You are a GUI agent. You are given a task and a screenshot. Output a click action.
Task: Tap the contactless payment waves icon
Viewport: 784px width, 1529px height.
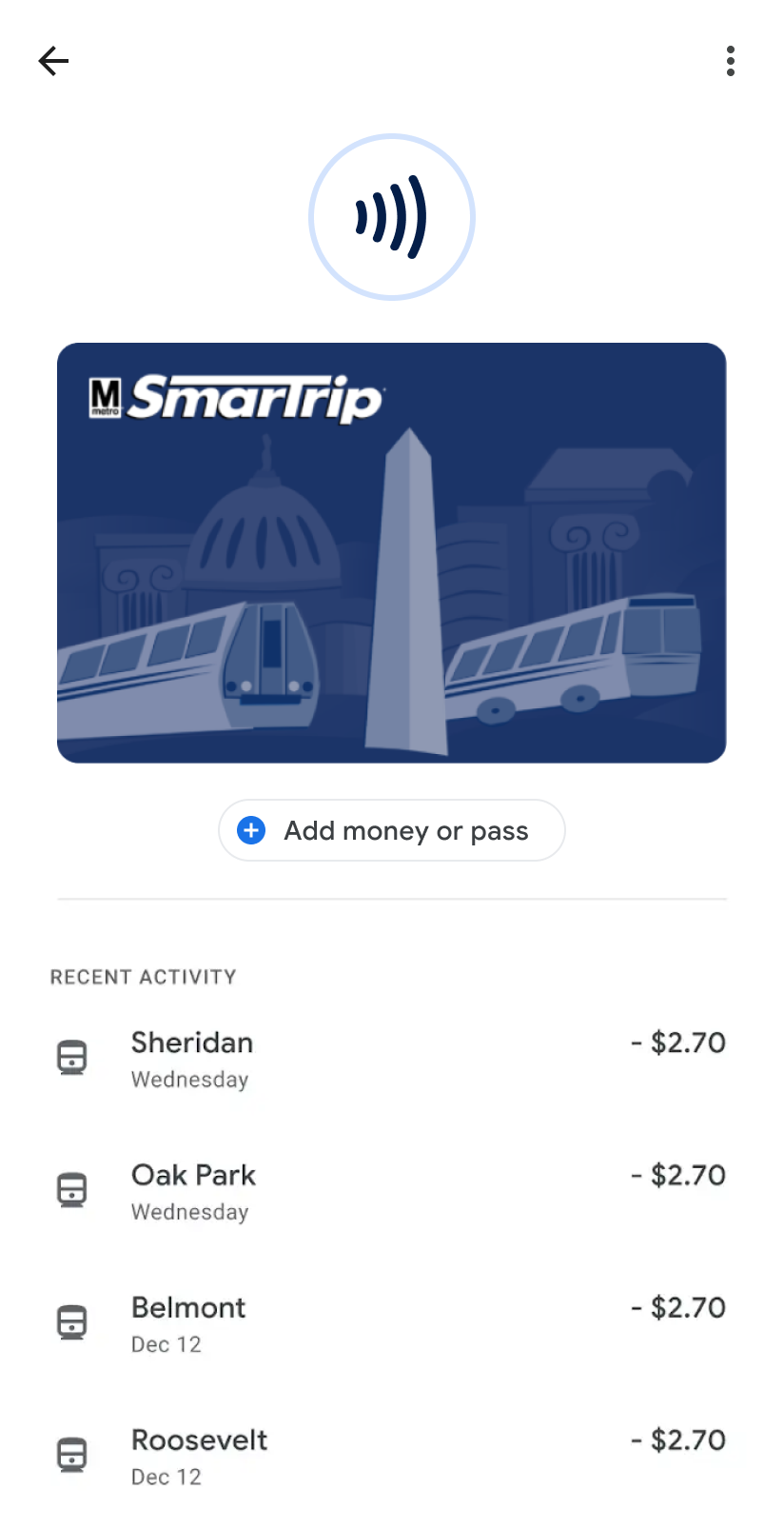point(392,217)
